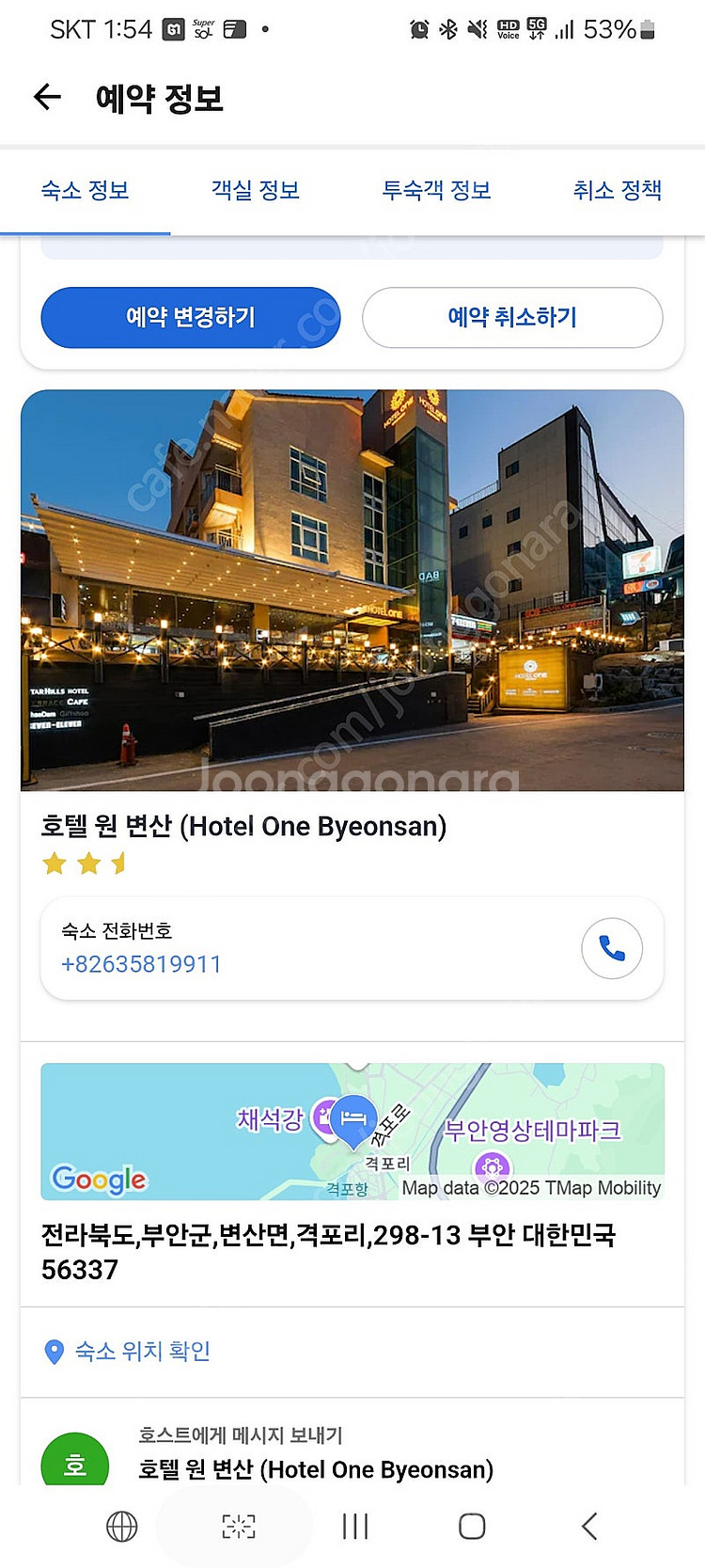Viewport: 705px width, 1568px height.
Task: Tap the system home button
Action: point(472,1526)
